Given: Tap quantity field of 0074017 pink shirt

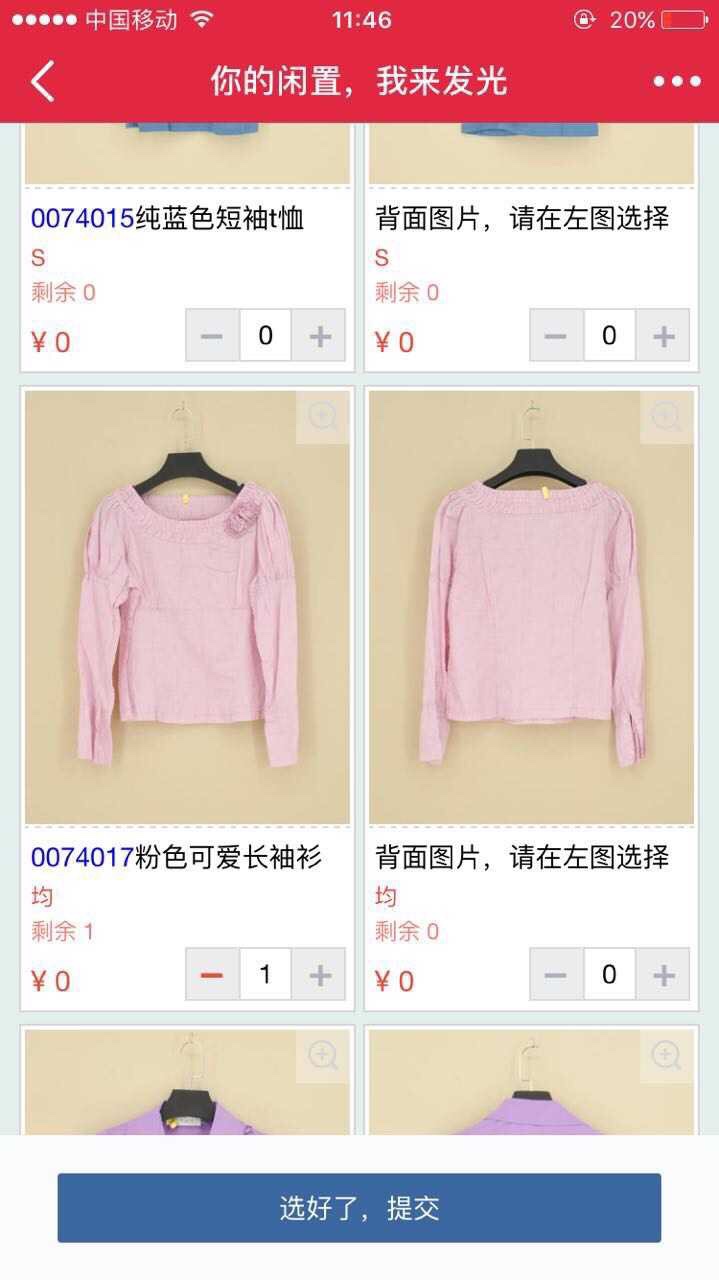Looking at the screenshot, I should pos(265,974).
